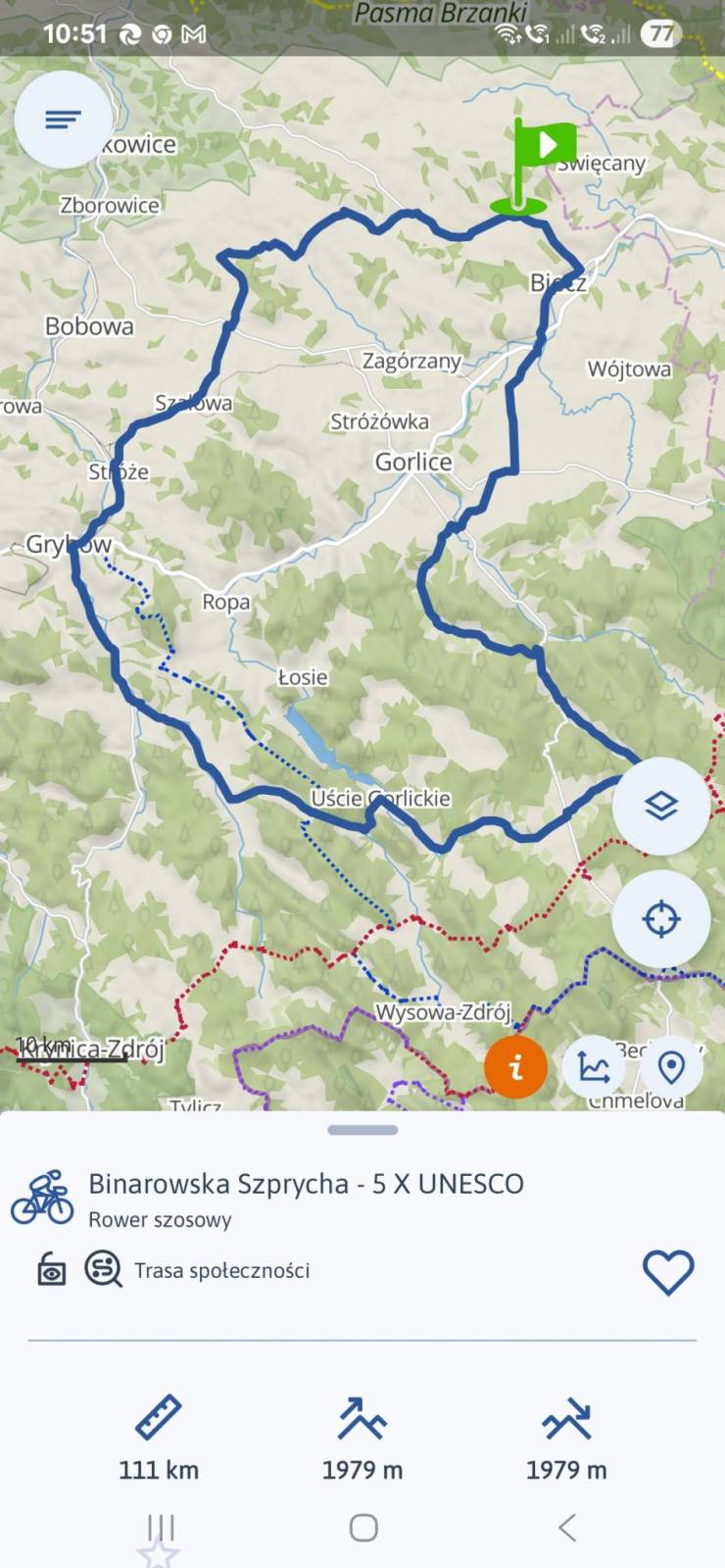Open the hamburger menu button
Image resolution: width=725 pixels, height=1568 pixels.
coord(63,120)
